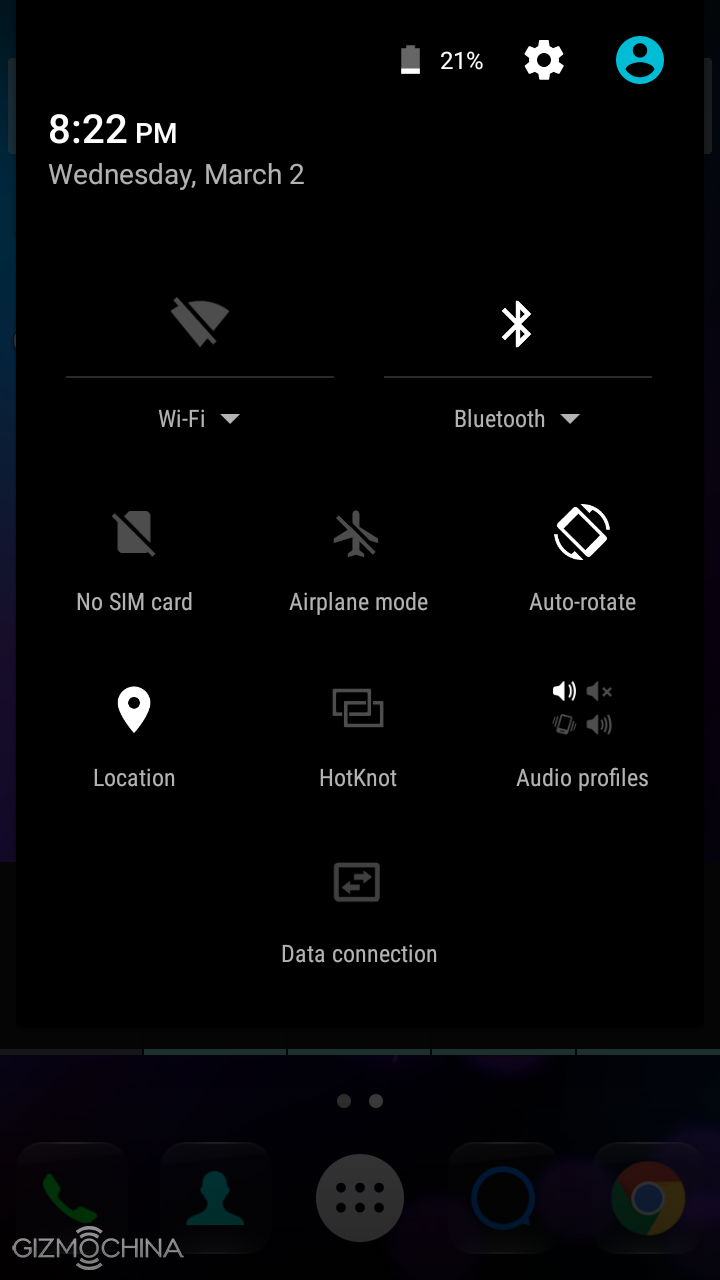This screenshot has width=720, height=1280.
Task: Open settings via the gear icon
Action: [544, 61]
